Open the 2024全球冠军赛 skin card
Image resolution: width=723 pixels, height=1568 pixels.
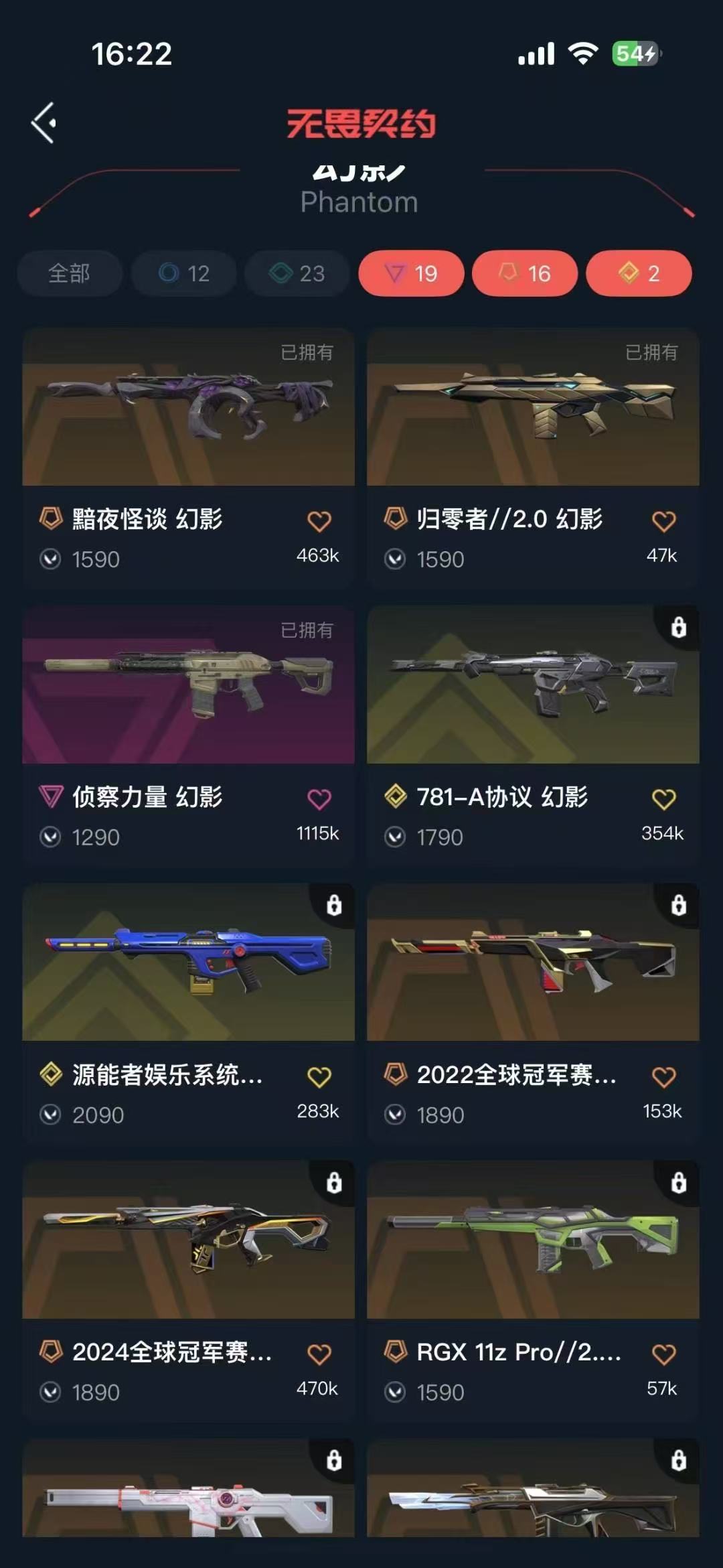pos(188,1291)
